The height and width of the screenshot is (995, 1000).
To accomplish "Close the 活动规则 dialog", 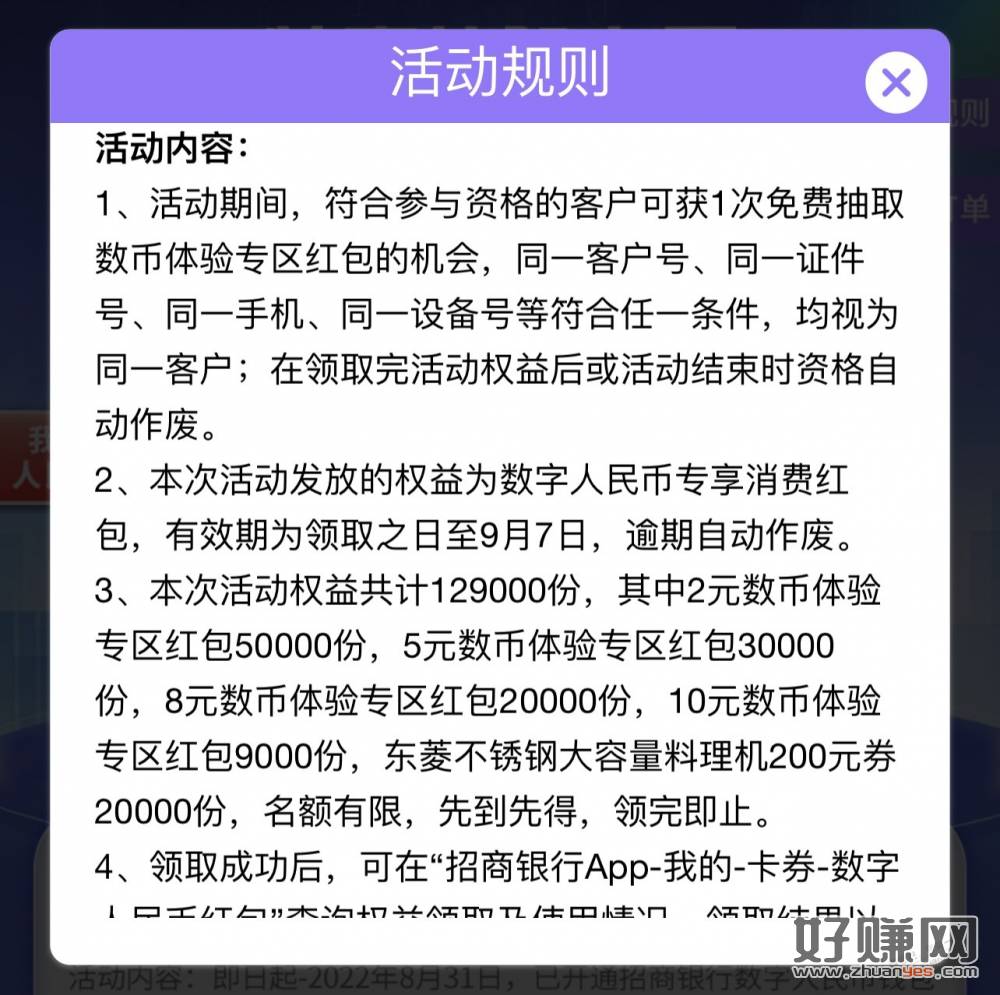I will click(895, 82).
